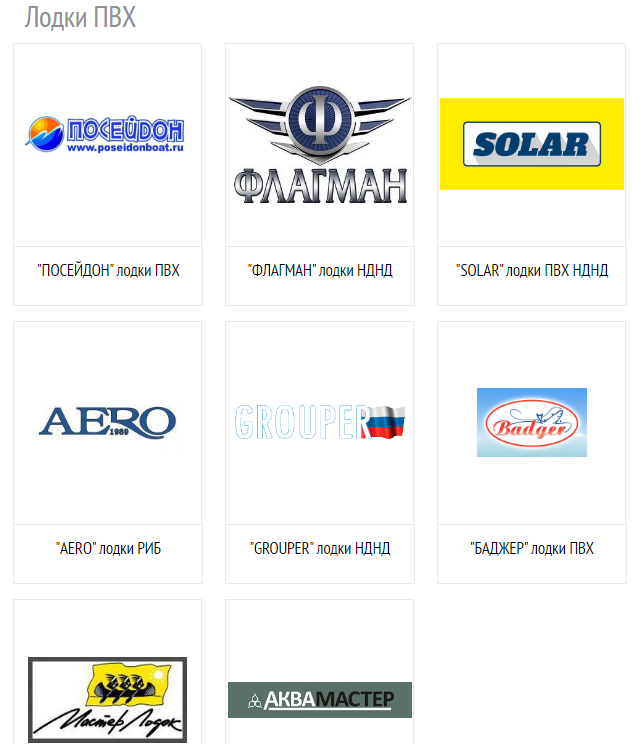
Task: Open the "ФЛАГМАН" лодки НДНД category
Action: pos(319,270)
